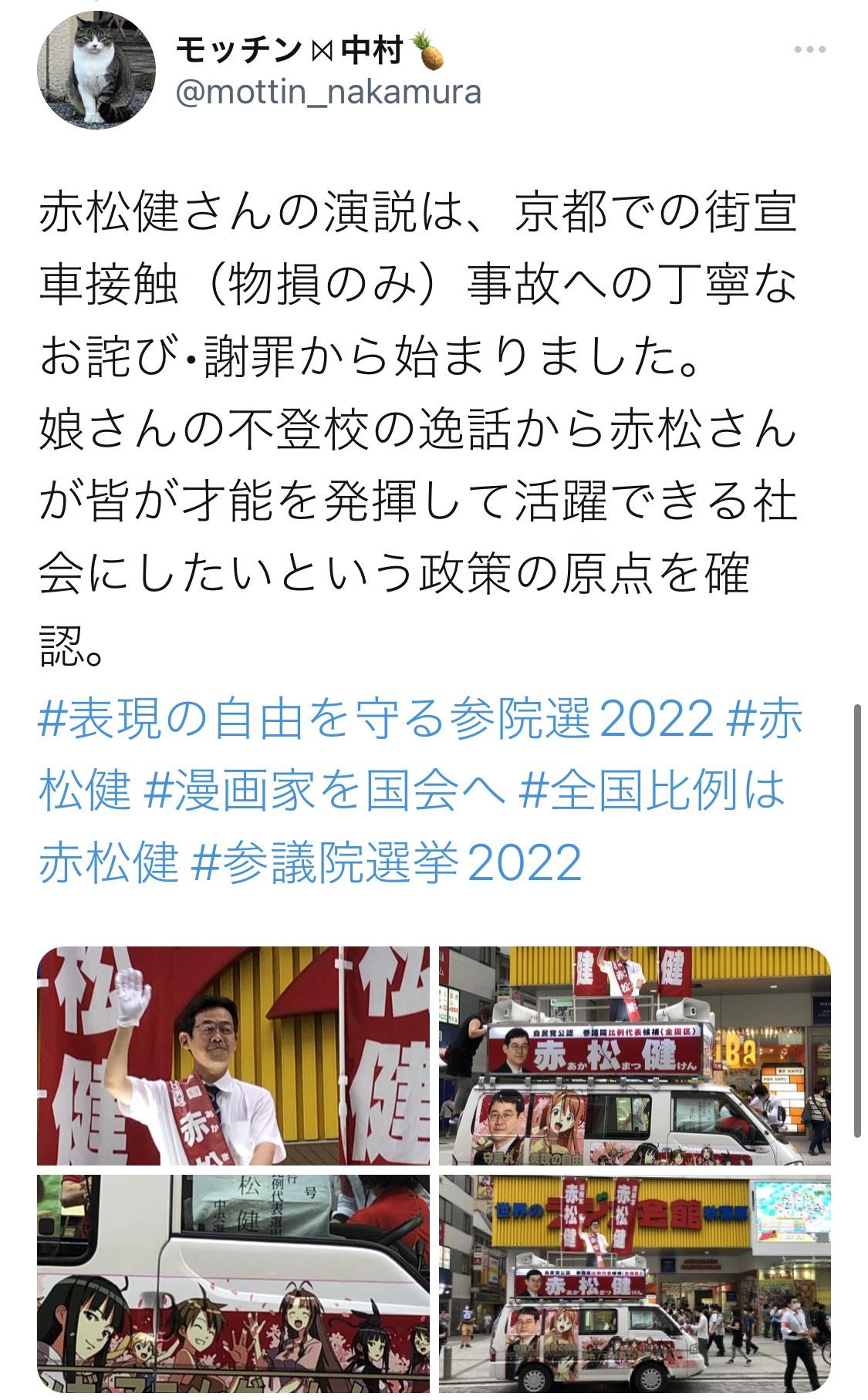View photo of campaign van with loudspeakers
The width and height of the screenshot is (868, 1400).
[x=635, y=1056]
